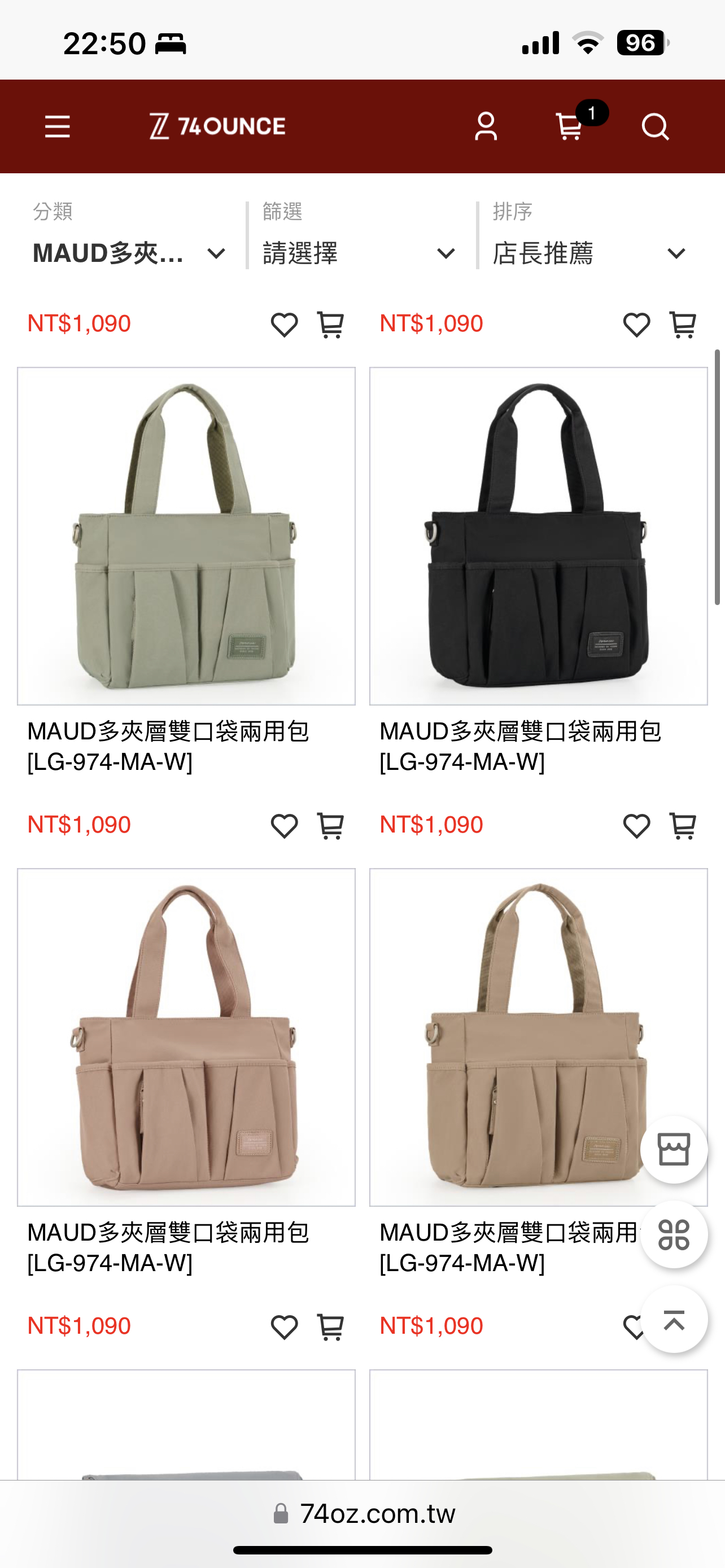Favorite the black MAUD bag

pyautogui.click(x=636, y=826)
